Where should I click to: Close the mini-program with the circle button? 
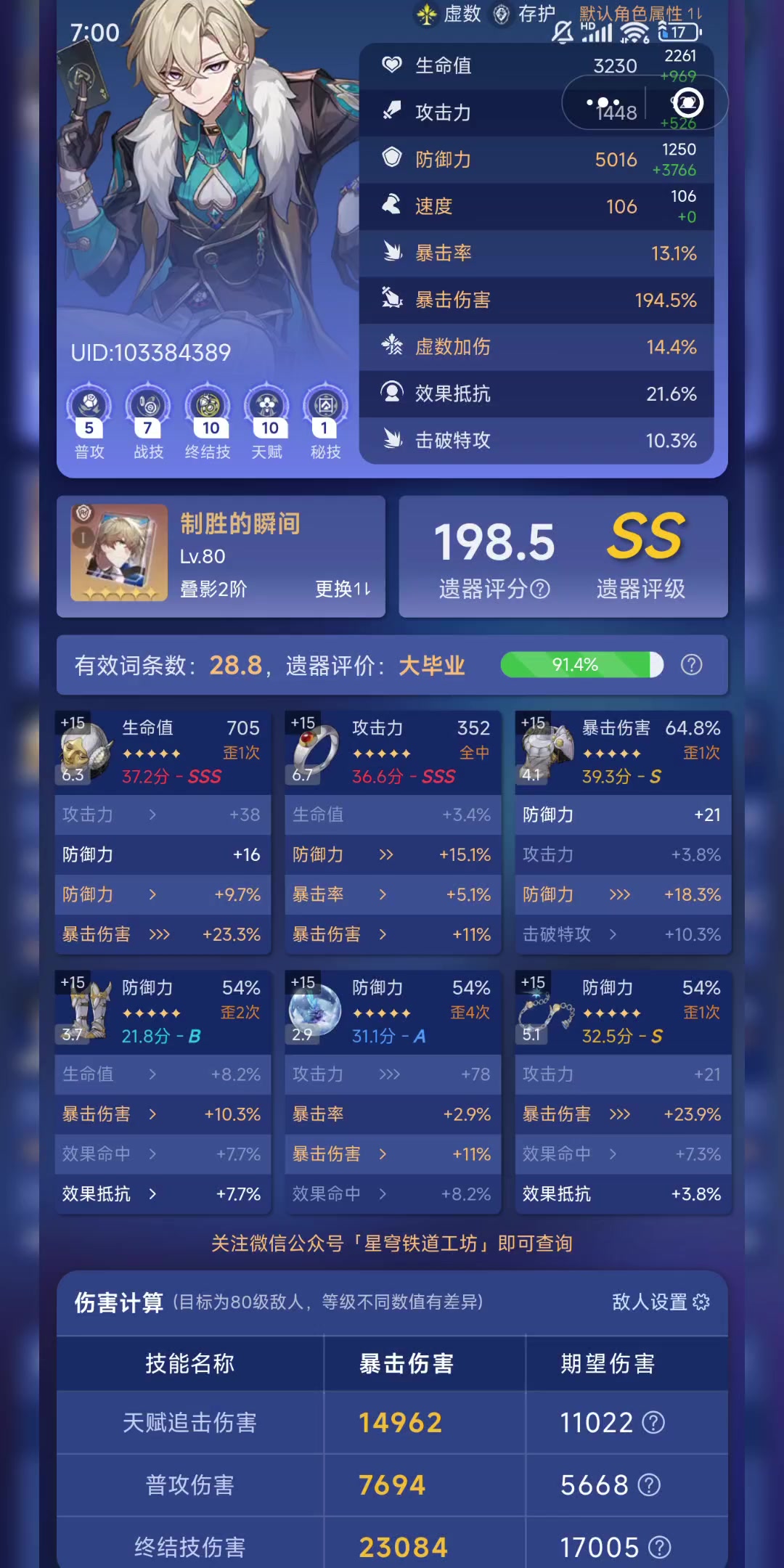(x=687, y=103)
